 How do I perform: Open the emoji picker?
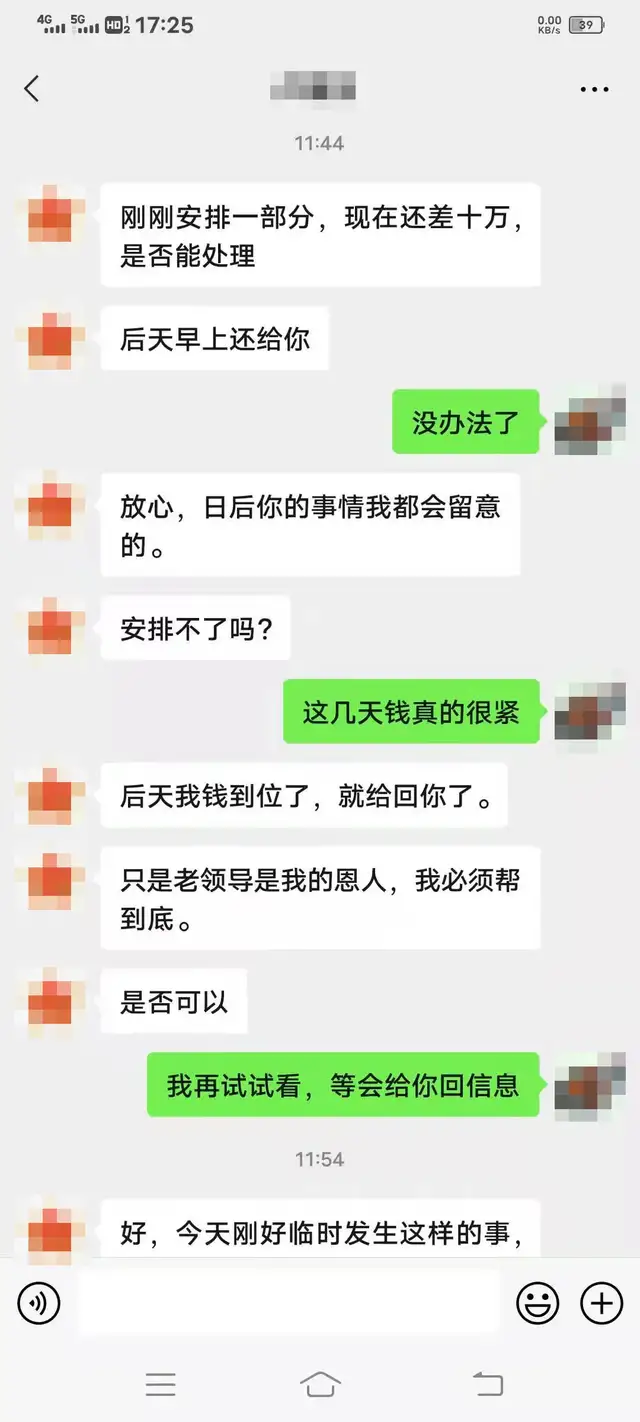[537, 1302]
